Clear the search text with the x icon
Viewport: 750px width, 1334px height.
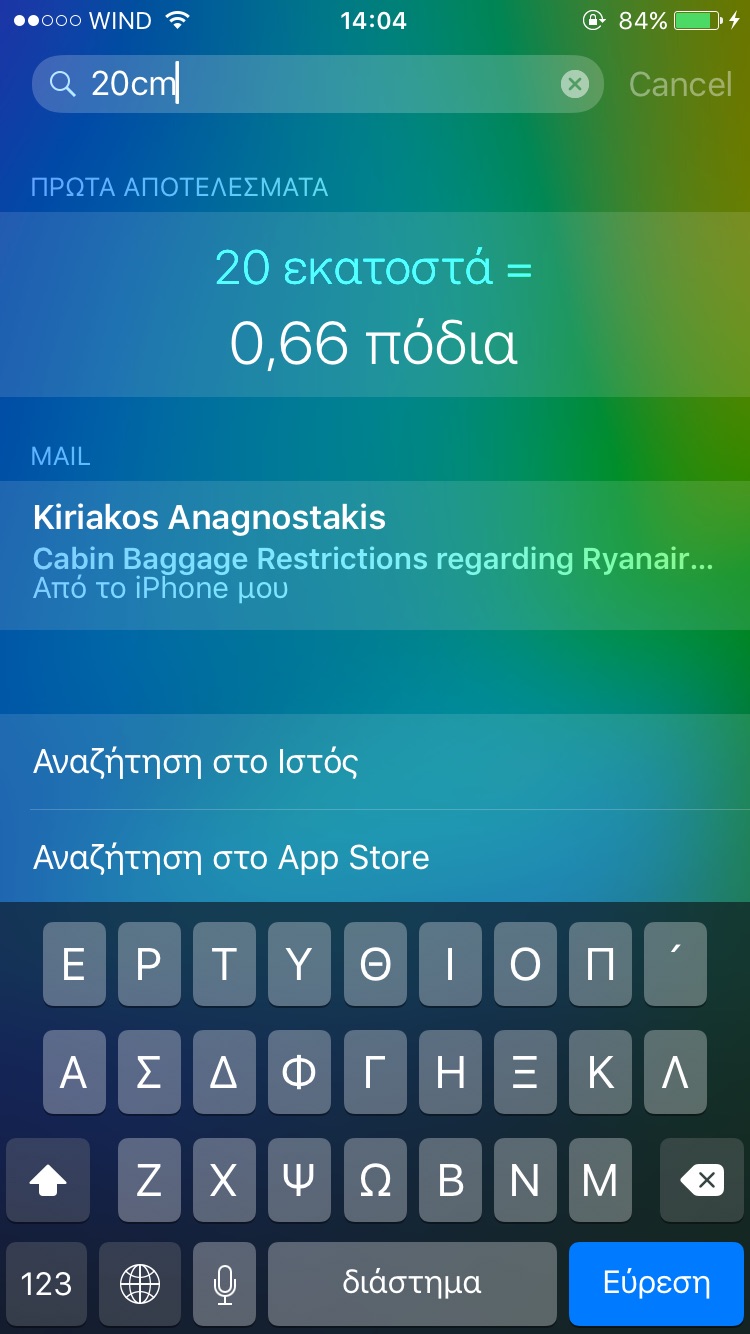pos(575,84)
